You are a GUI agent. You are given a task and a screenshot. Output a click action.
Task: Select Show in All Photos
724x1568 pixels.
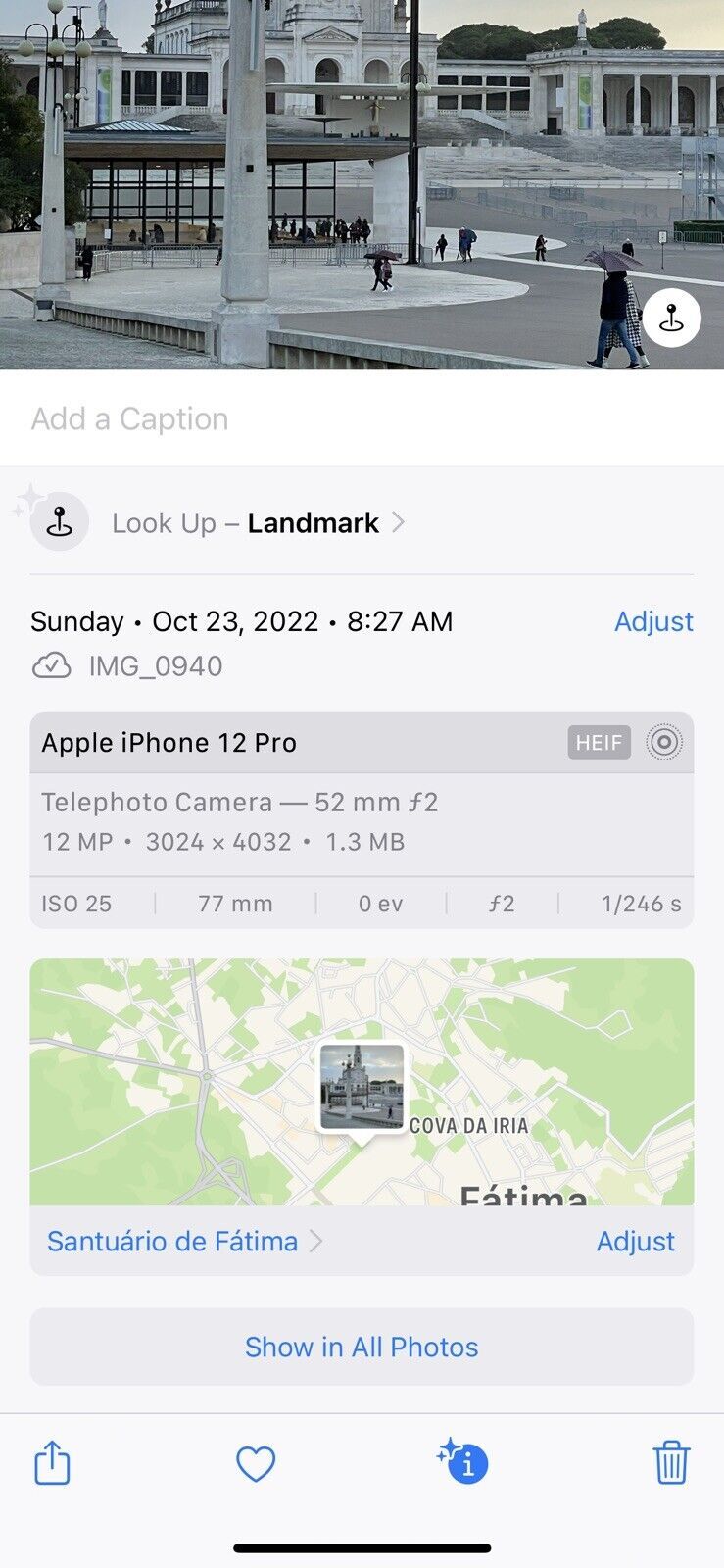coord(362,1347)
